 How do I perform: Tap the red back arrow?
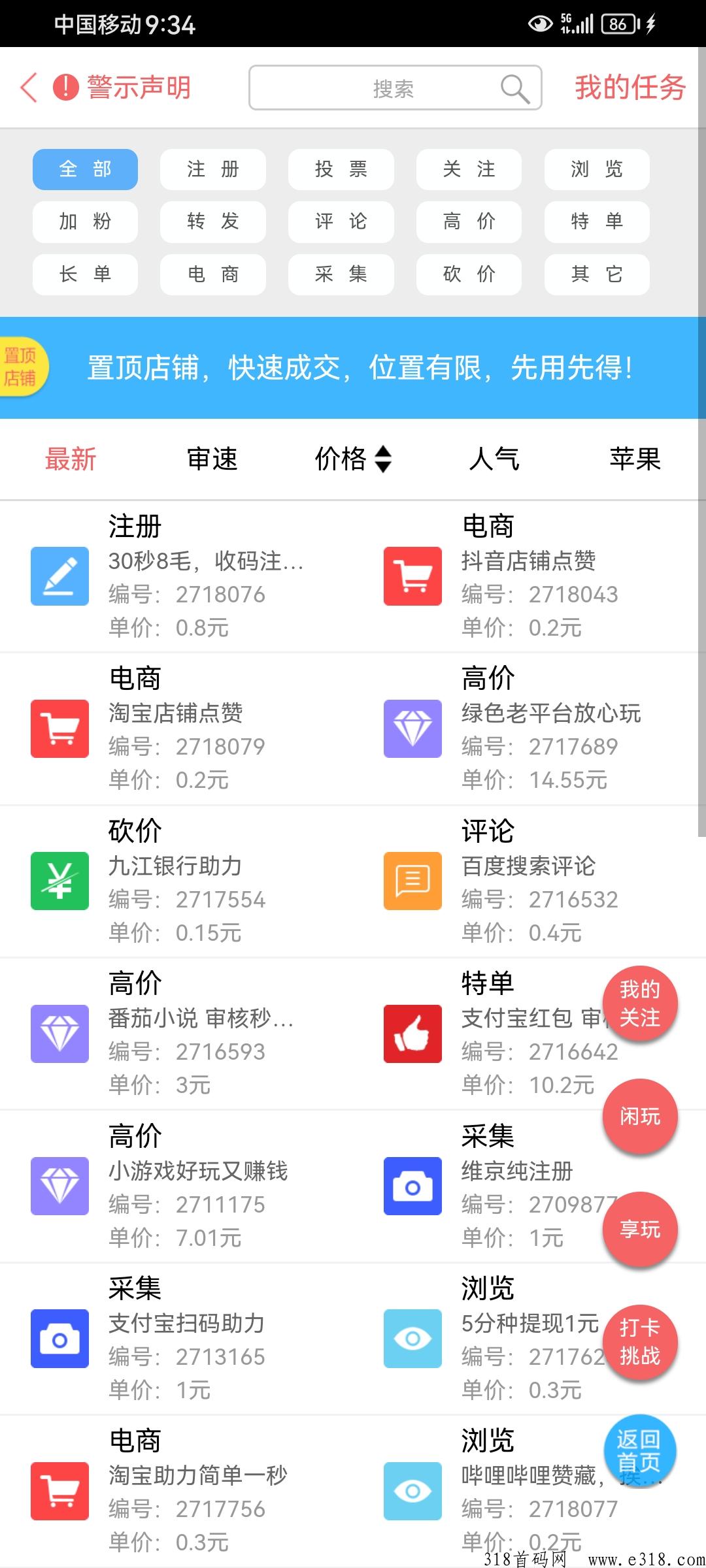coord(29,88)
